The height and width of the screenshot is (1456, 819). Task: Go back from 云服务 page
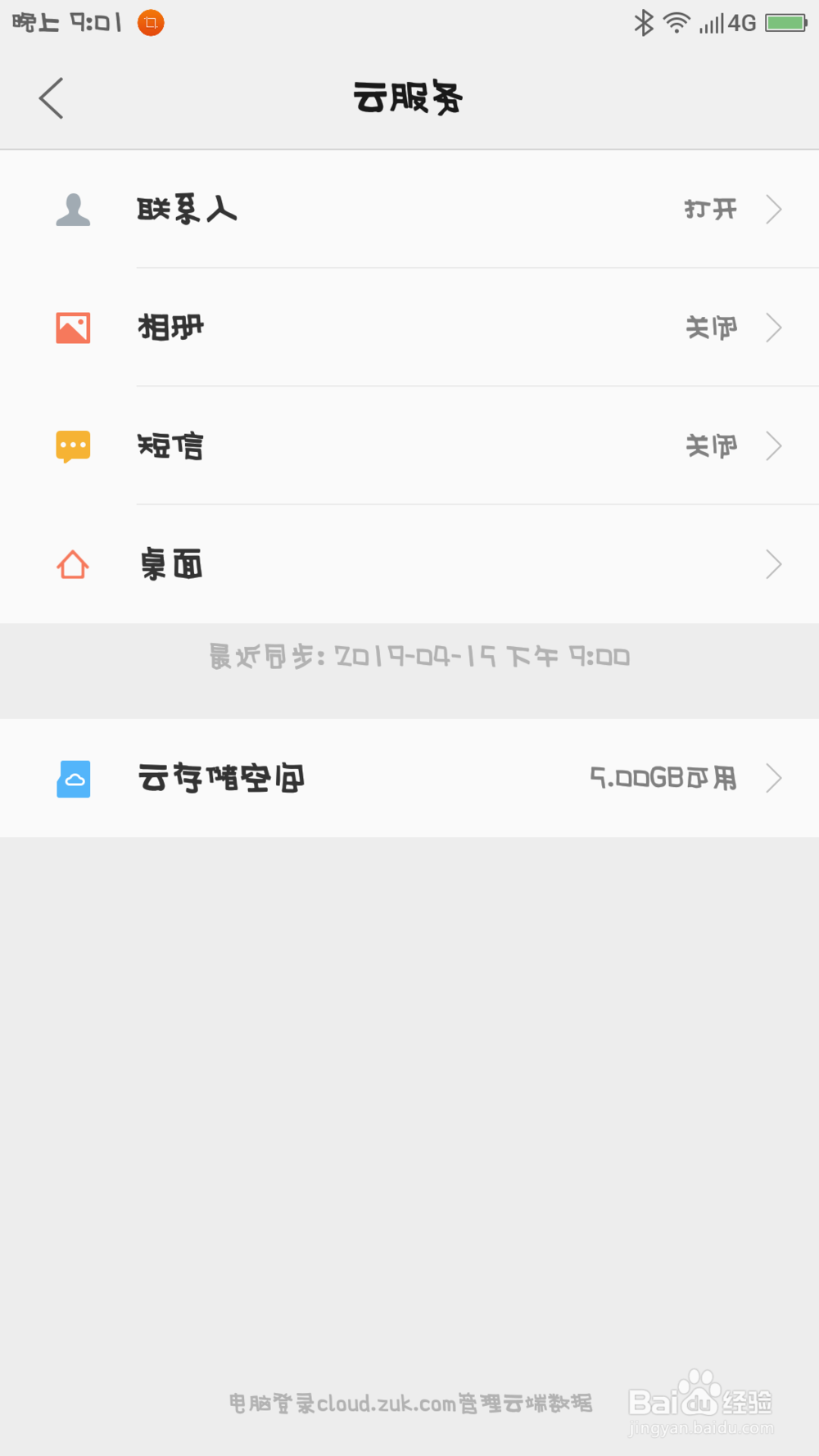tap(51, 99)
